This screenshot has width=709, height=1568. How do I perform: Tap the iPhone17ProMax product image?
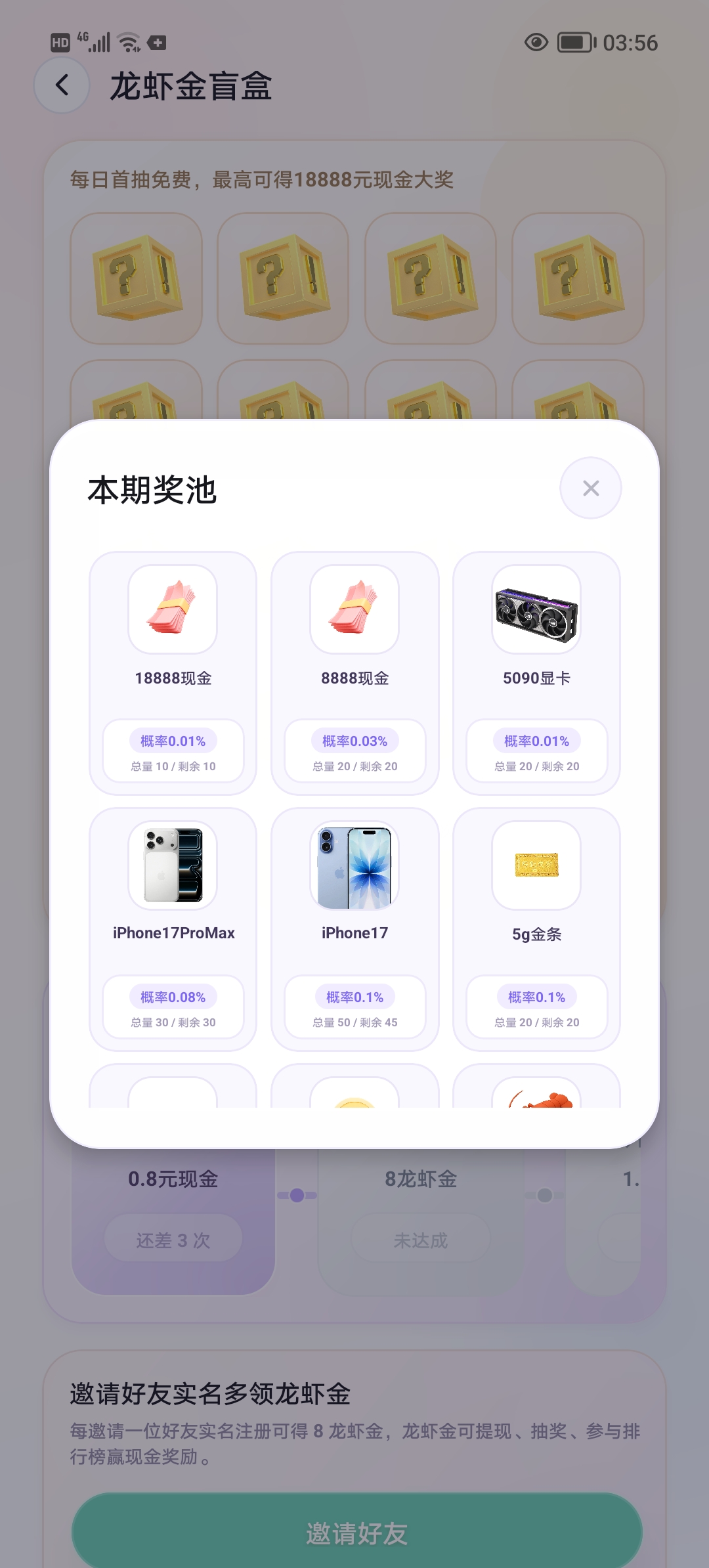coord(173,867)
